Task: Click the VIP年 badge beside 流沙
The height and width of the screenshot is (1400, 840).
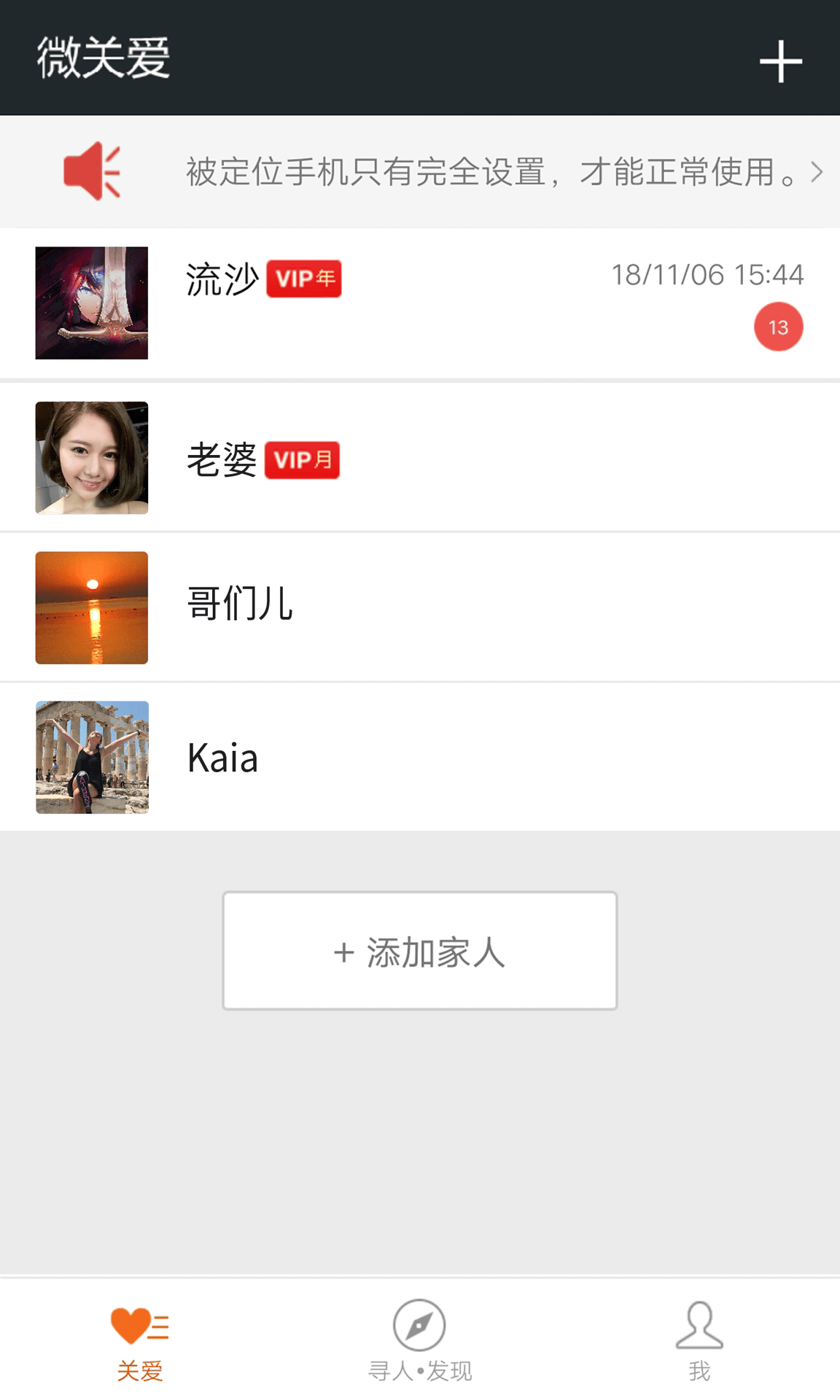Action: (x=304, y=278)
